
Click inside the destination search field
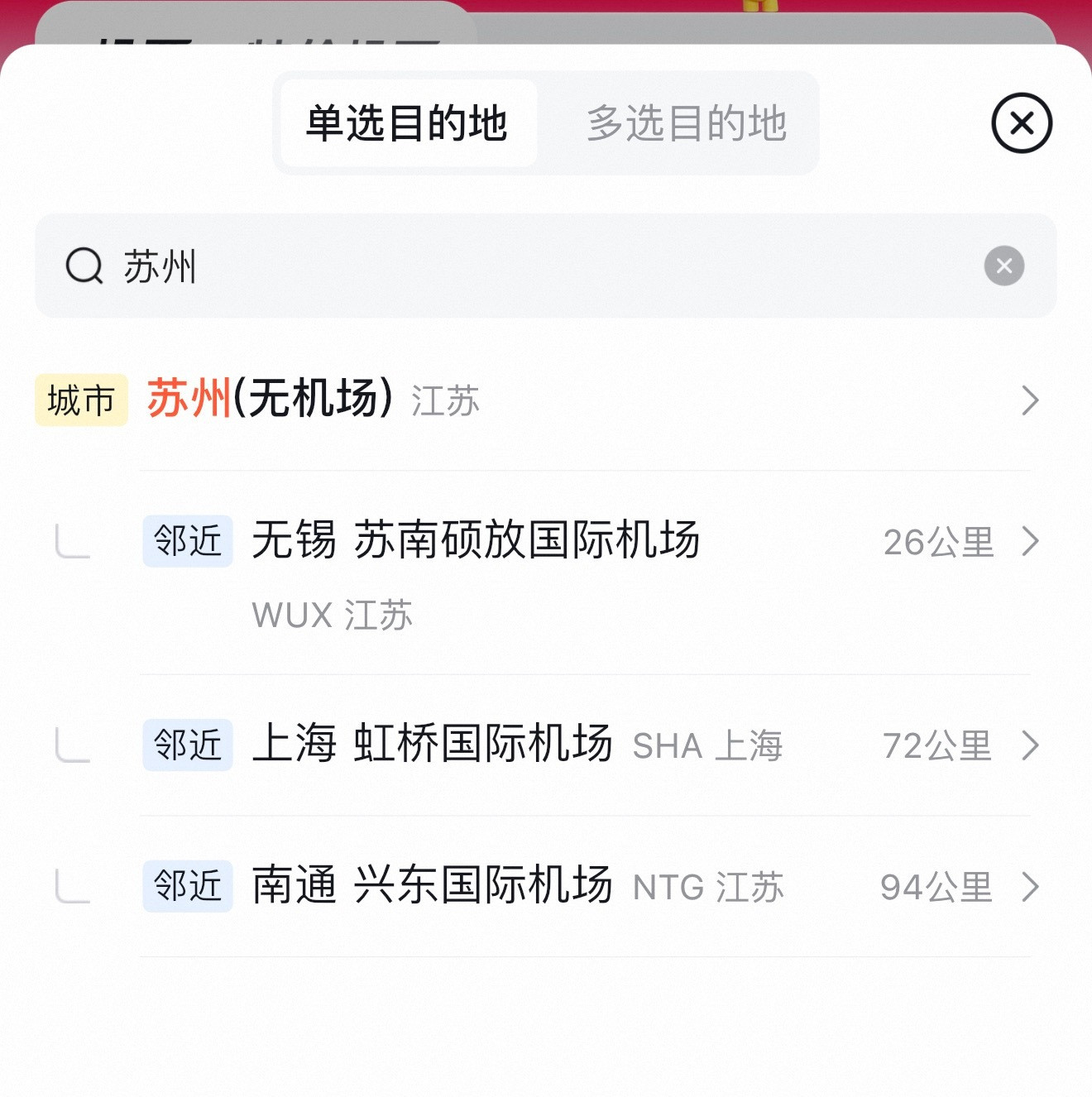click(496, 266)
